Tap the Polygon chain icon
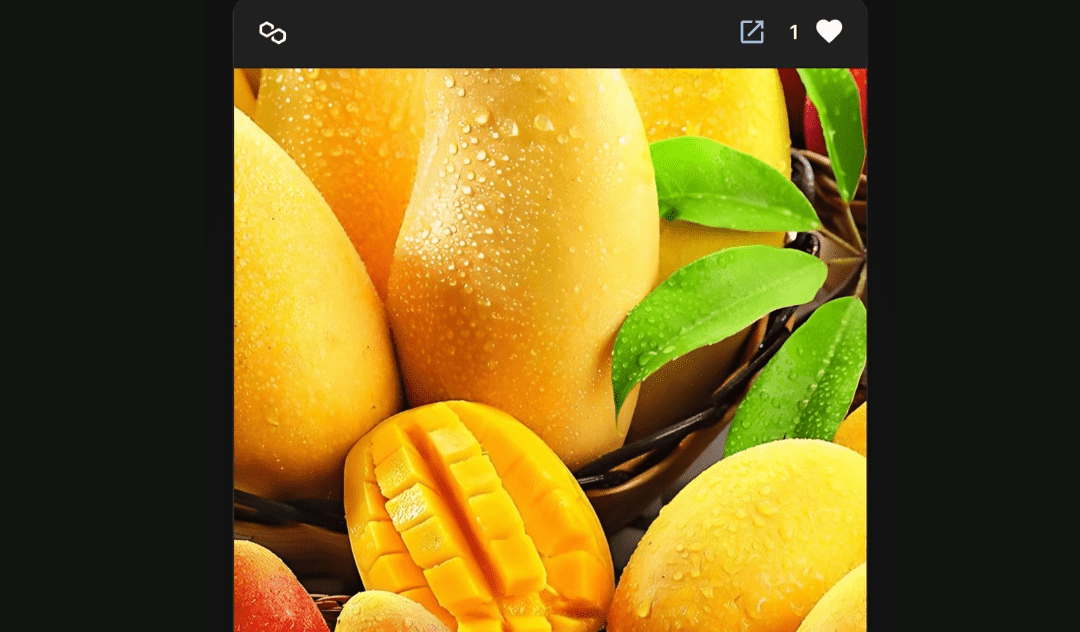This screenshot has width=1080, height=632. (273, 33)
